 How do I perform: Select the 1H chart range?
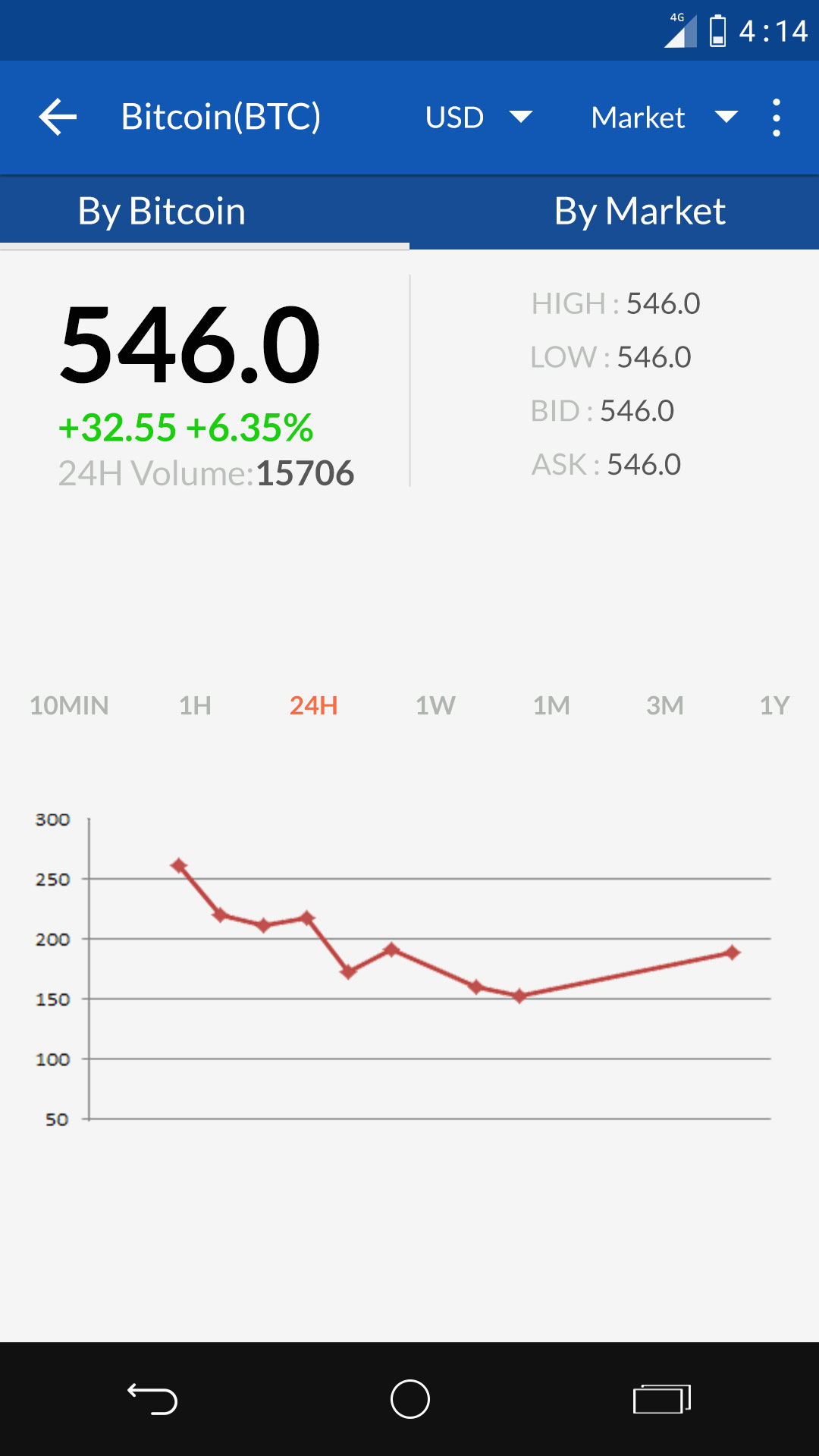195,705
